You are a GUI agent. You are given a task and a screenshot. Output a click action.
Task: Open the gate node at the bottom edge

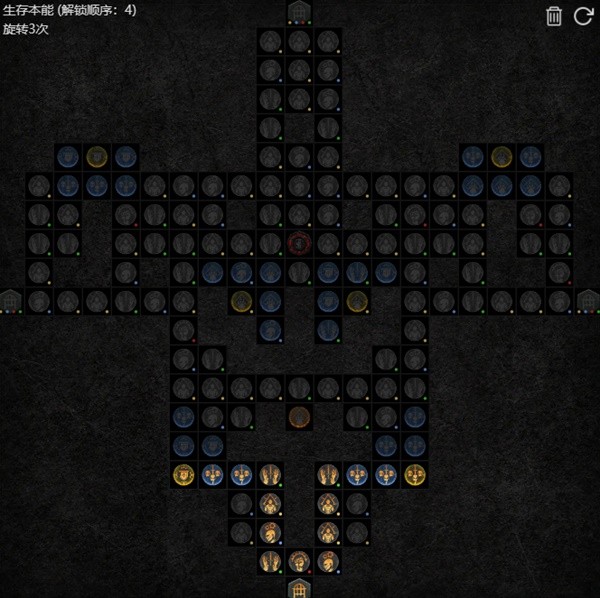[x=299, y=588]
